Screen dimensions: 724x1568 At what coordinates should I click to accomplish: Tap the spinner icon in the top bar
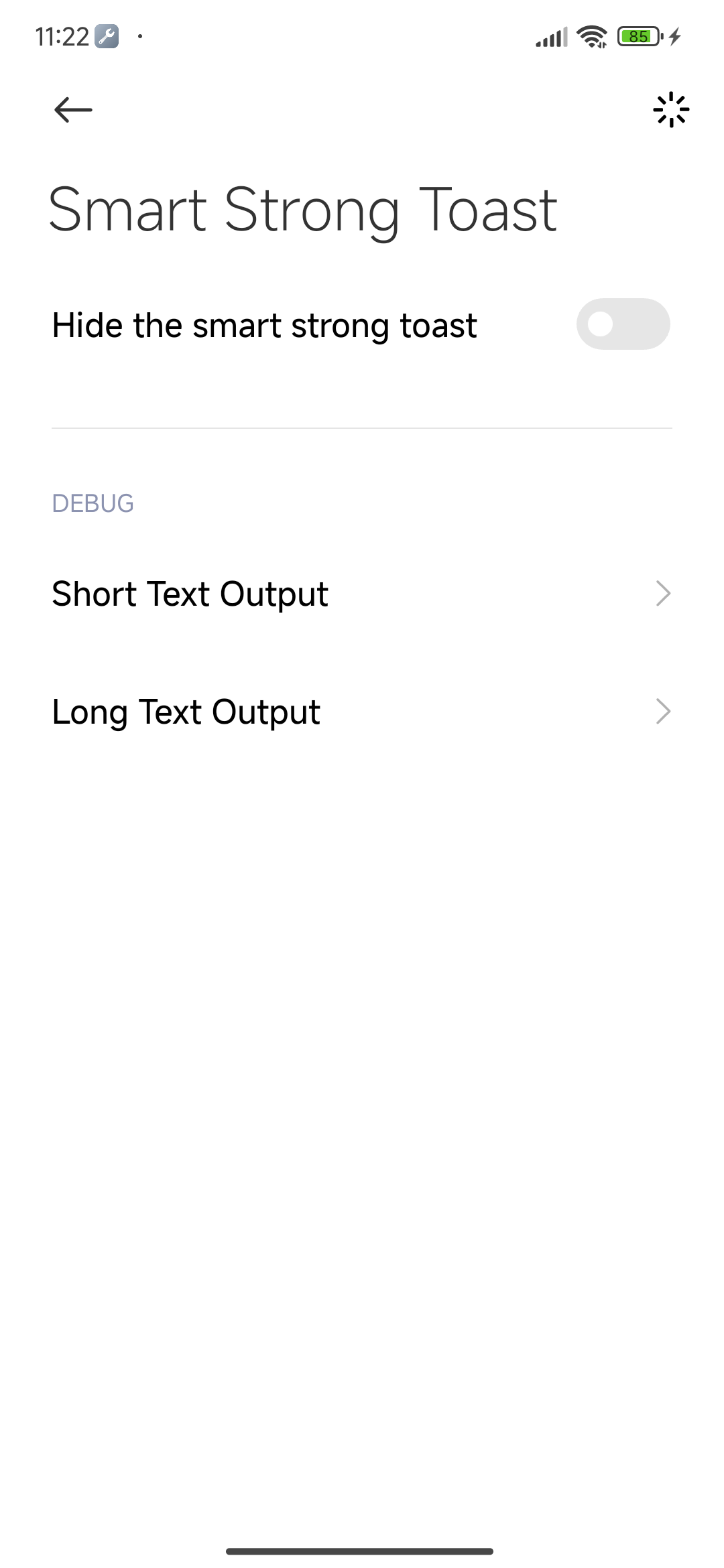671,110
